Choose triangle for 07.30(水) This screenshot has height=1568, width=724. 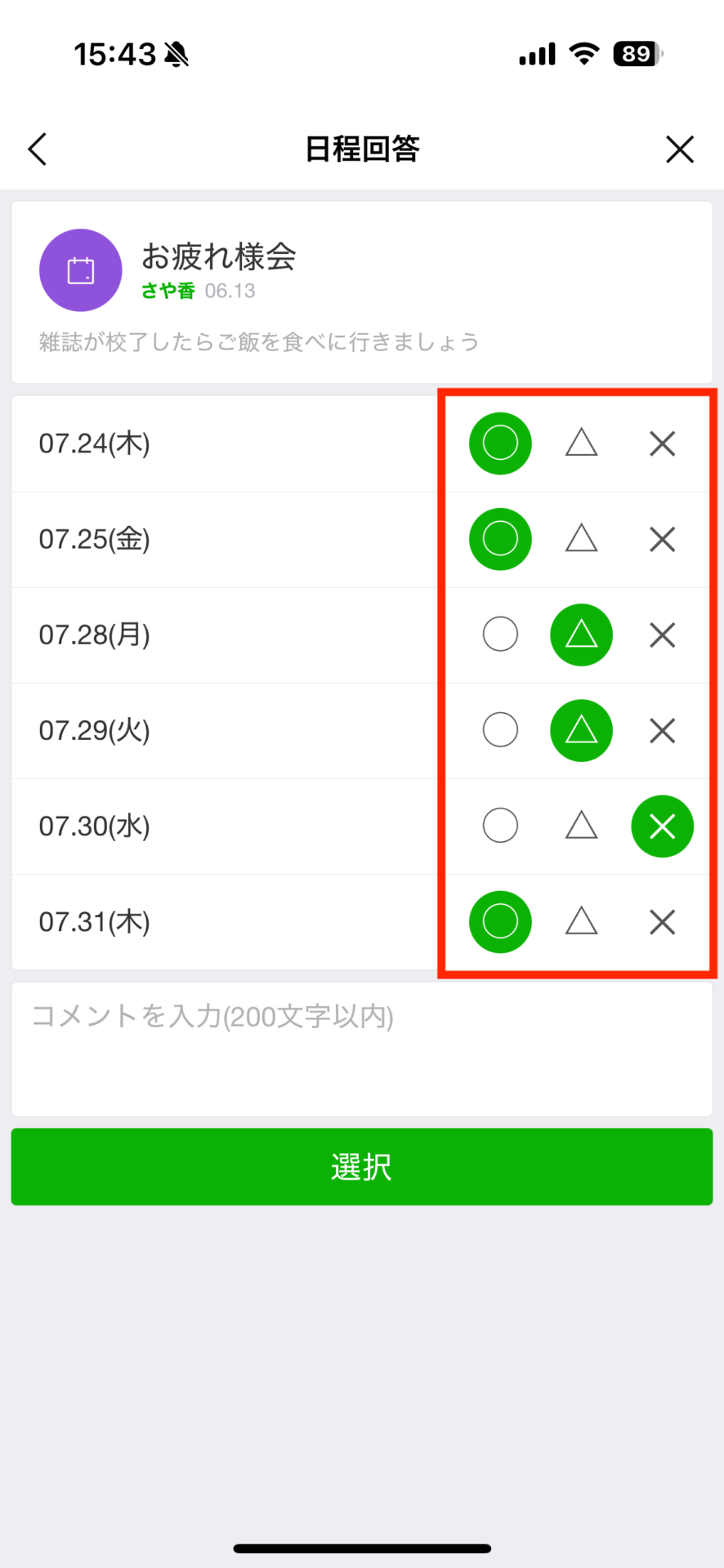[581, 826]
